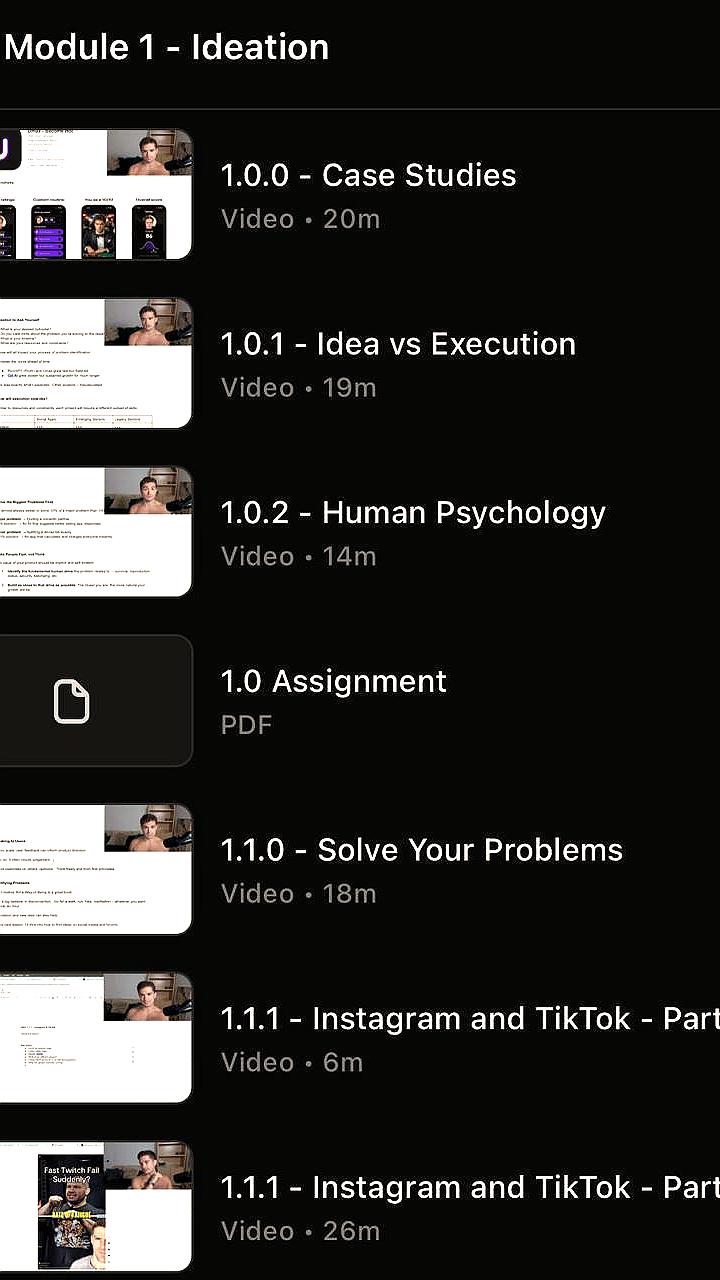Open the 26m Instagram and TikTok video

(x=468, y=1206)
